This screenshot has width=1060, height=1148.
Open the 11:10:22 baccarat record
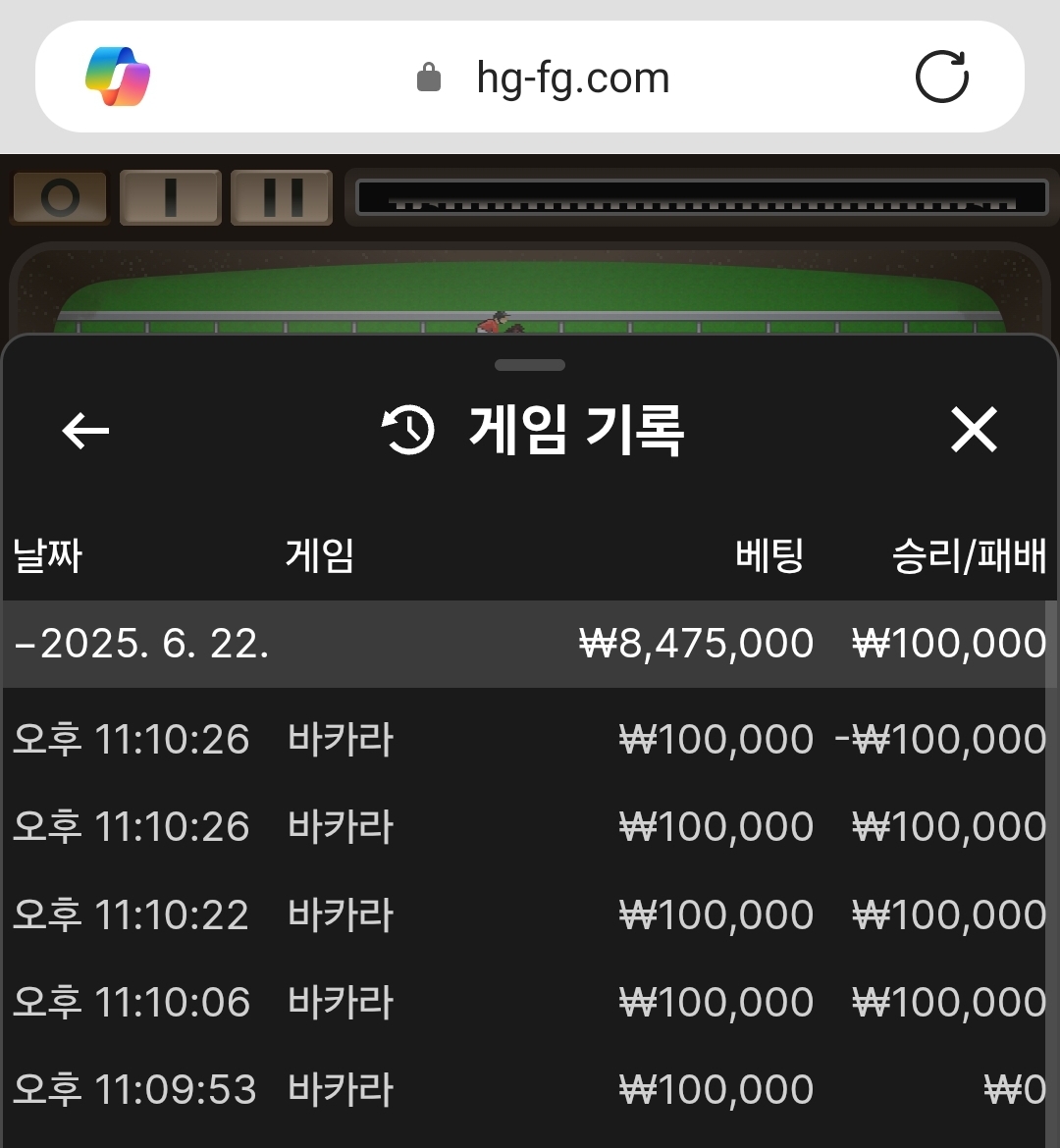[530, 914]
